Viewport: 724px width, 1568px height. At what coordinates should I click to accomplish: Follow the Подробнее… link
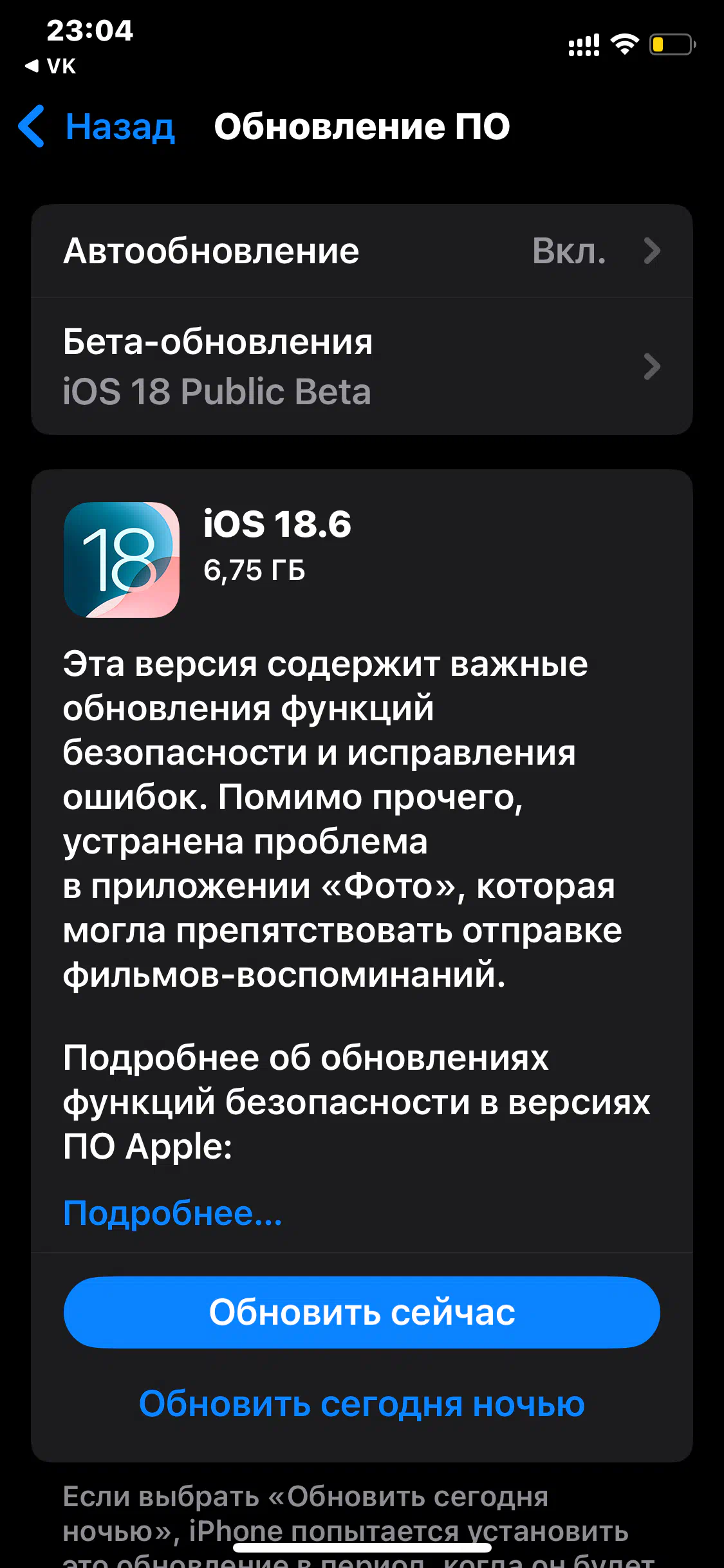(172, 1213)
